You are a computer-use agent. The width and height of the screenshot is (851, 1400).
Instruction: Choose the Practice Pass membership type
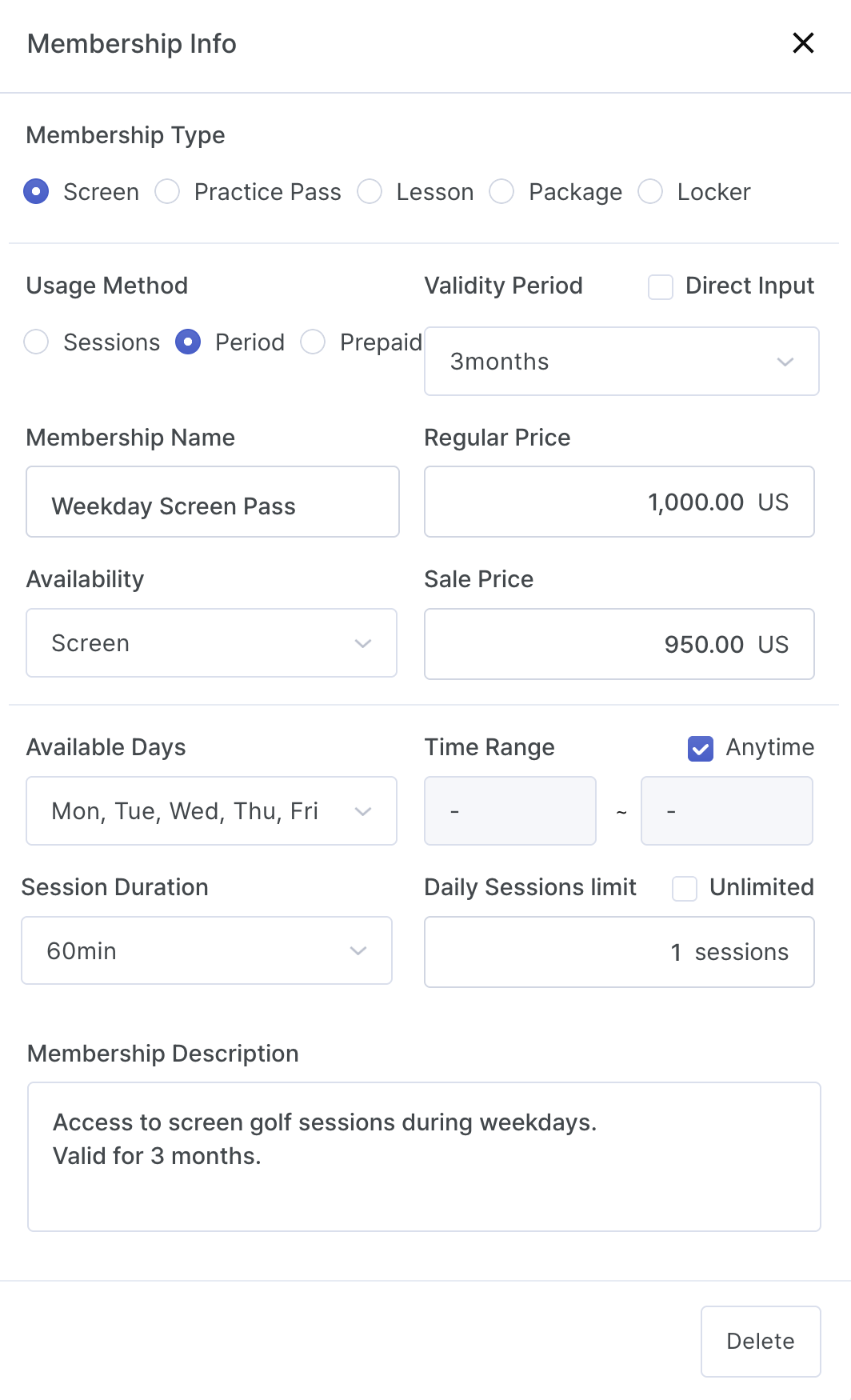[x=168, y=192]
